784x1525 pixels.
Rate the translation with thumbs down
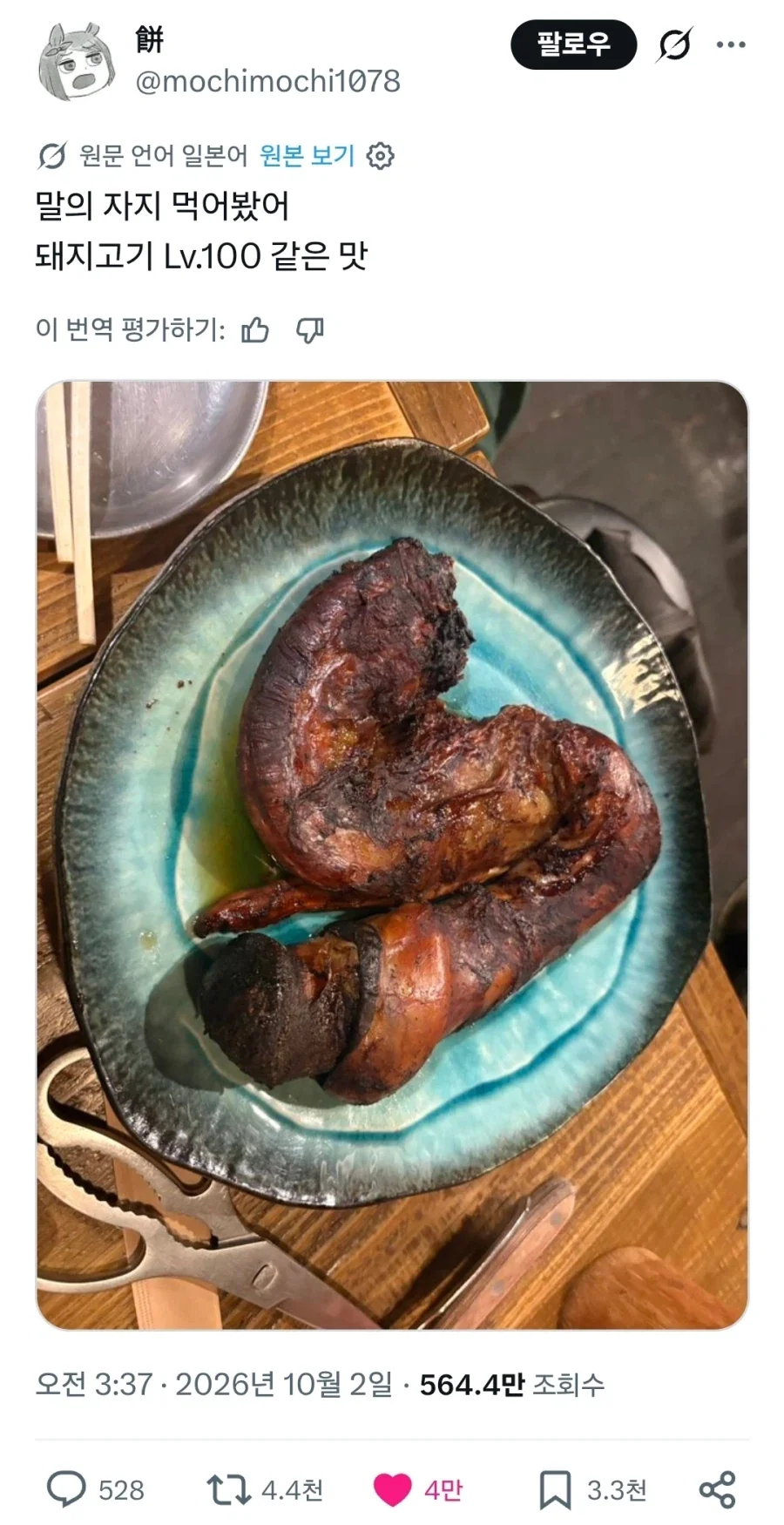click(x=310, y=329)
